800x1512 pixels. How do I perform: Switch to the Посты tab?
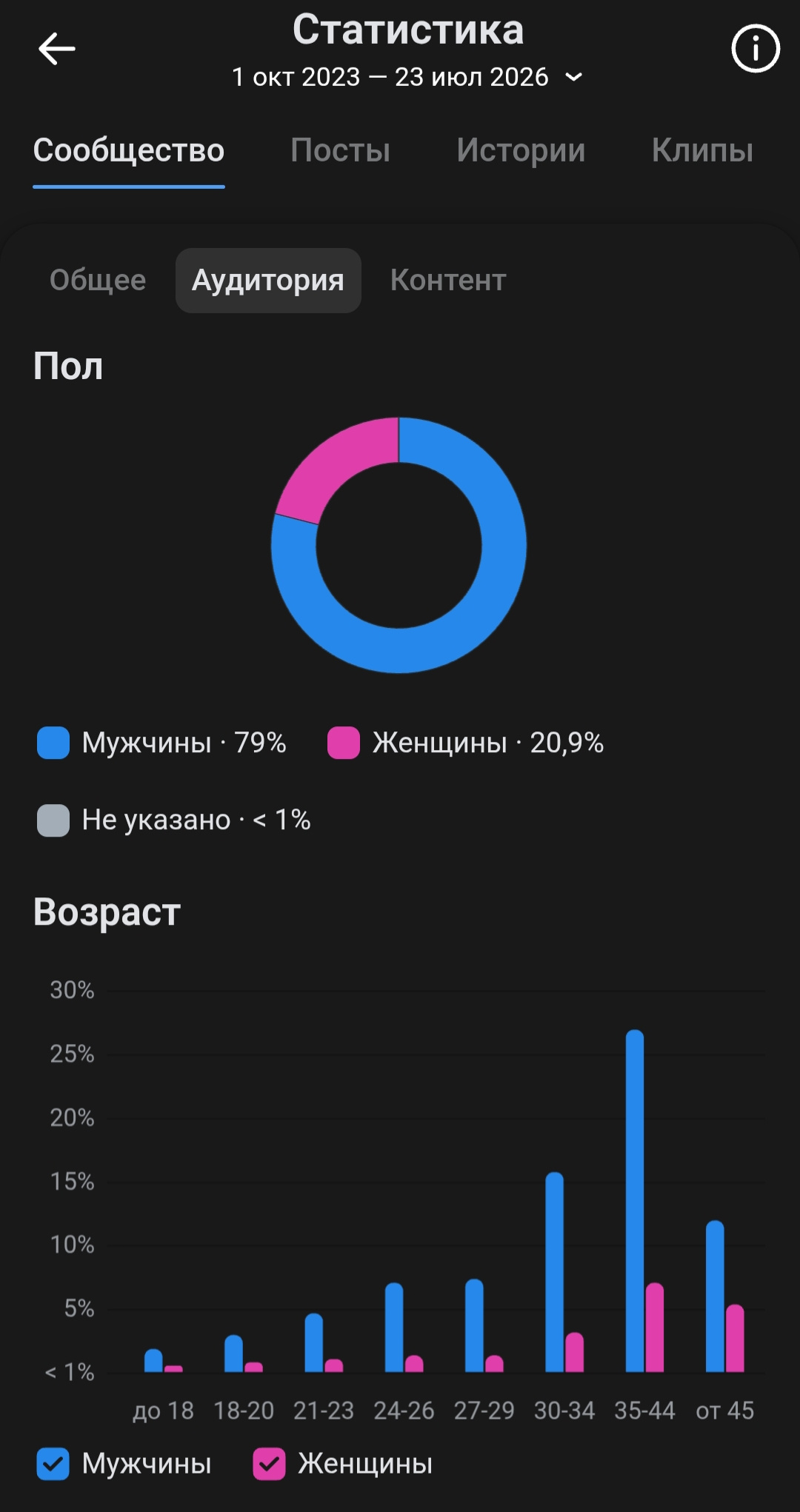coord(340,150)
